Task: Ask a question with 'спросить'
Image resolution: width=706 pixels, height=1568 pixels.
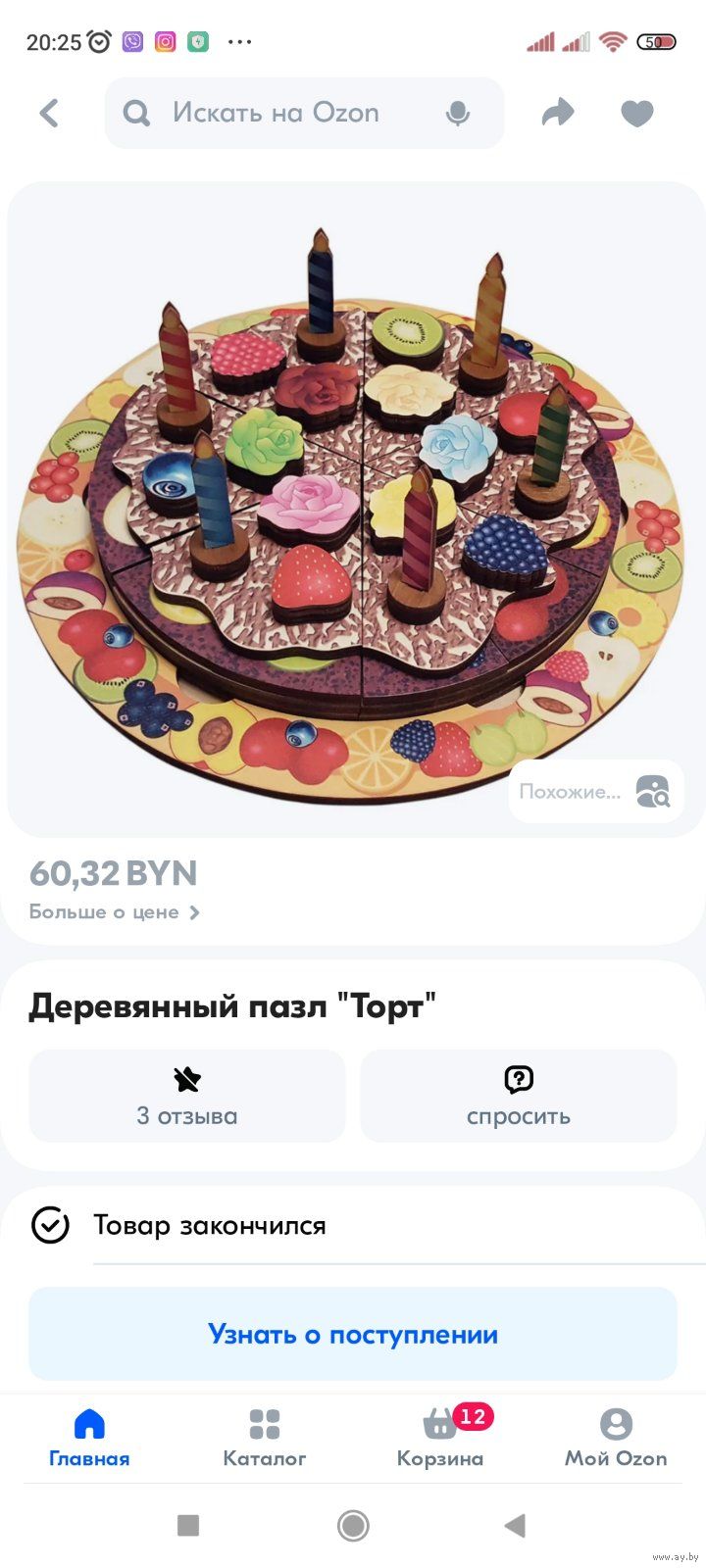Action: 519,1096
